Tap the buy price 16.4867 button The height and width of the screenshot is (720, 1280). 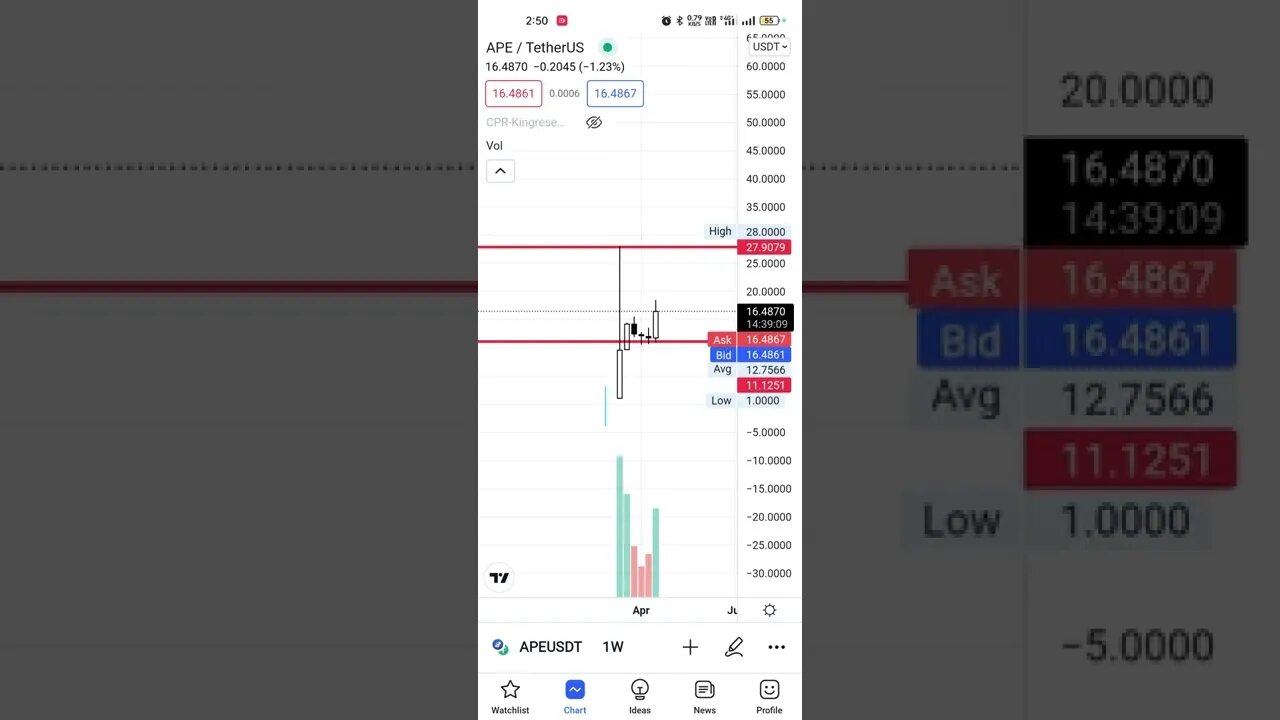[x=615, y=93]
